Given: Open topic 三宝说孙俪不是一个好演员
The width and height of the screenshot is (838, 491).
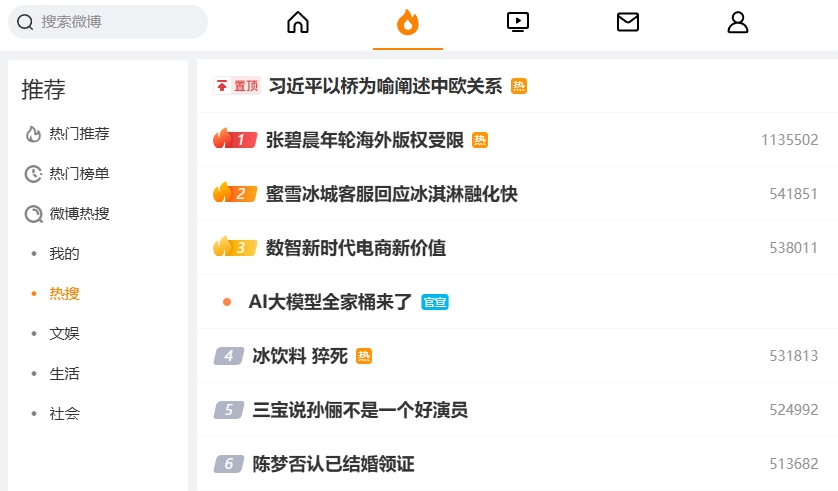Looking at the screenshot, I should coord(360,410).
